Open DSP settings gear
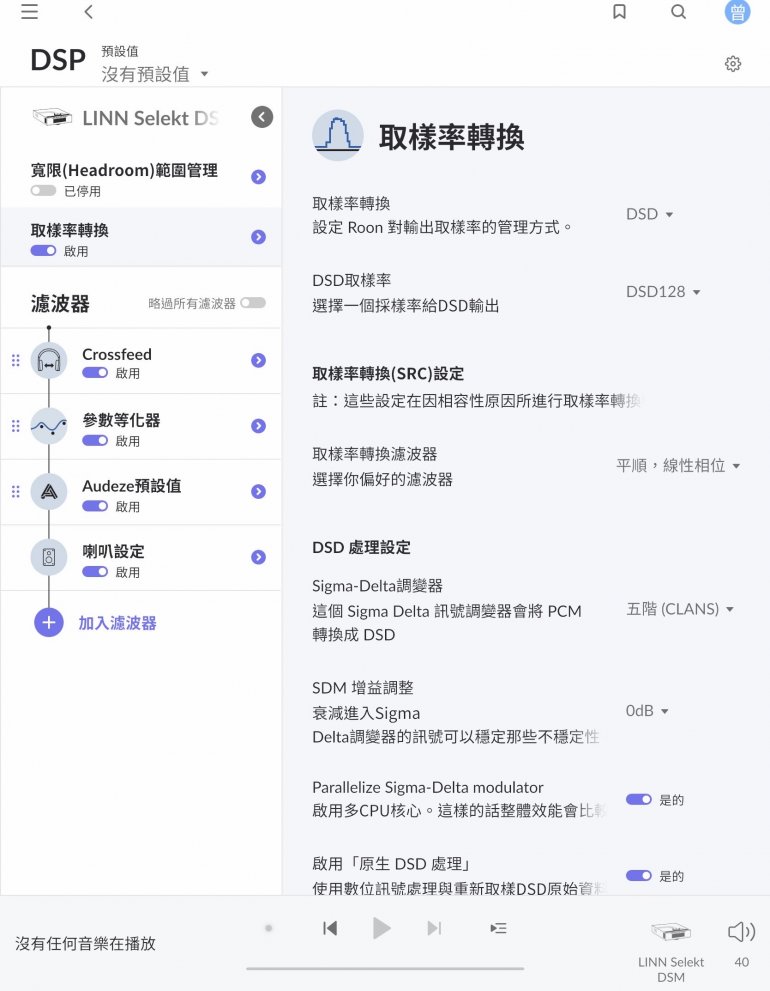 (x=733, y=64)
